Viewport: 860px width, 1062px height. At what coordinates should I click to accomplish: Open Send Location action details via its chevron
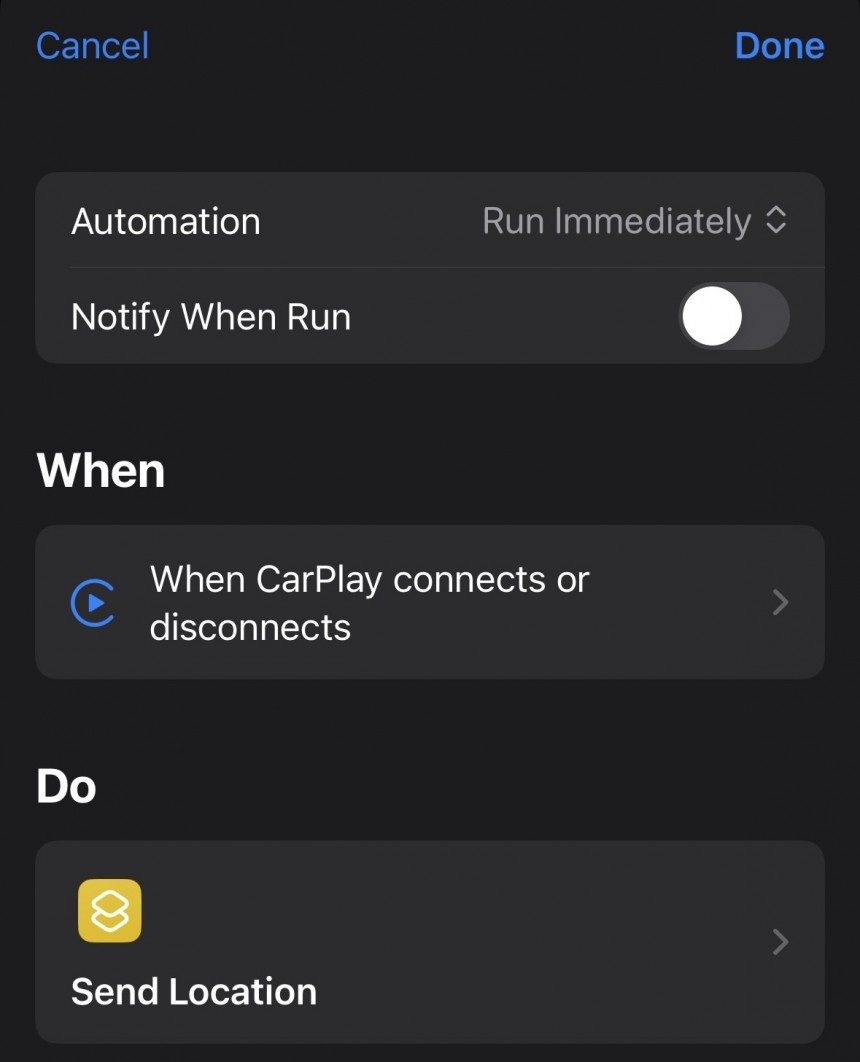(x=780, y=941)
